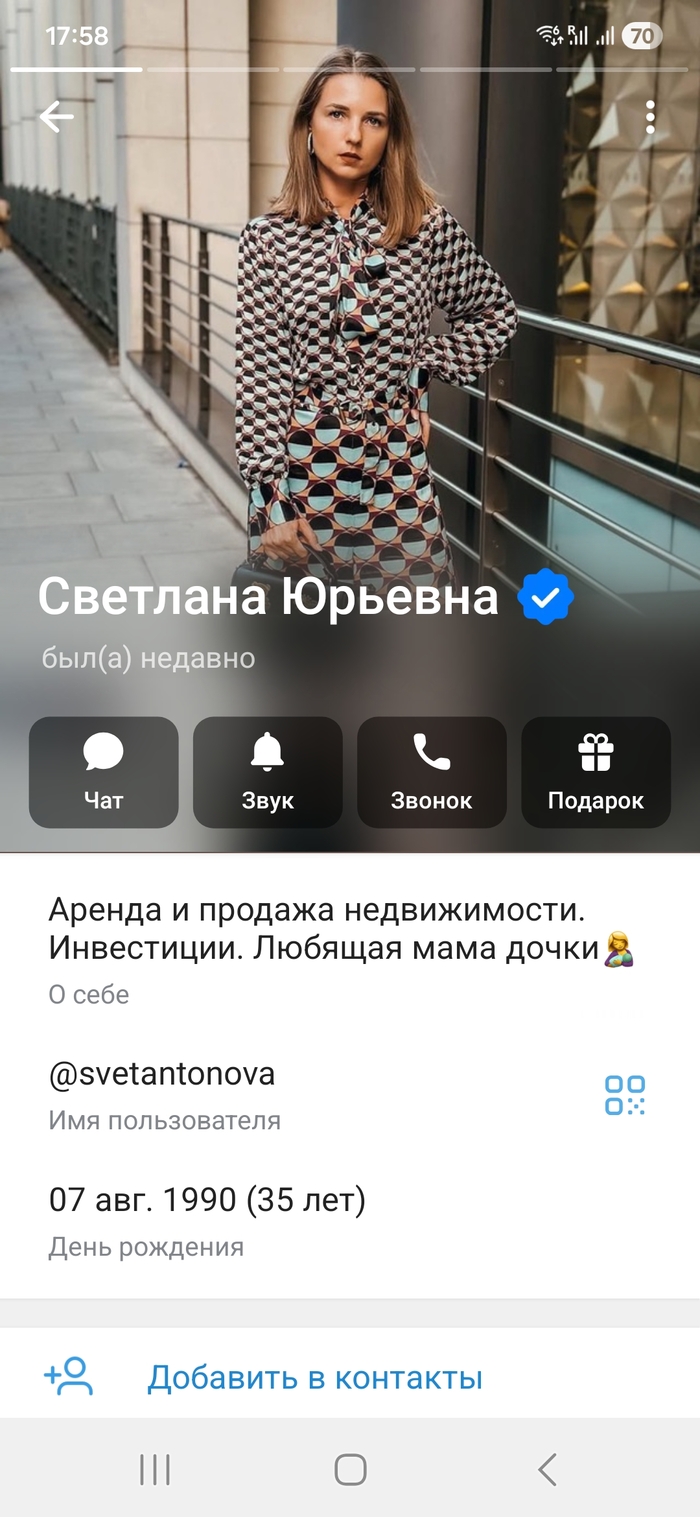Viewport: 700px width, 1517px height.
Task: Mute notifications with the Звук button
Action: 268,772
